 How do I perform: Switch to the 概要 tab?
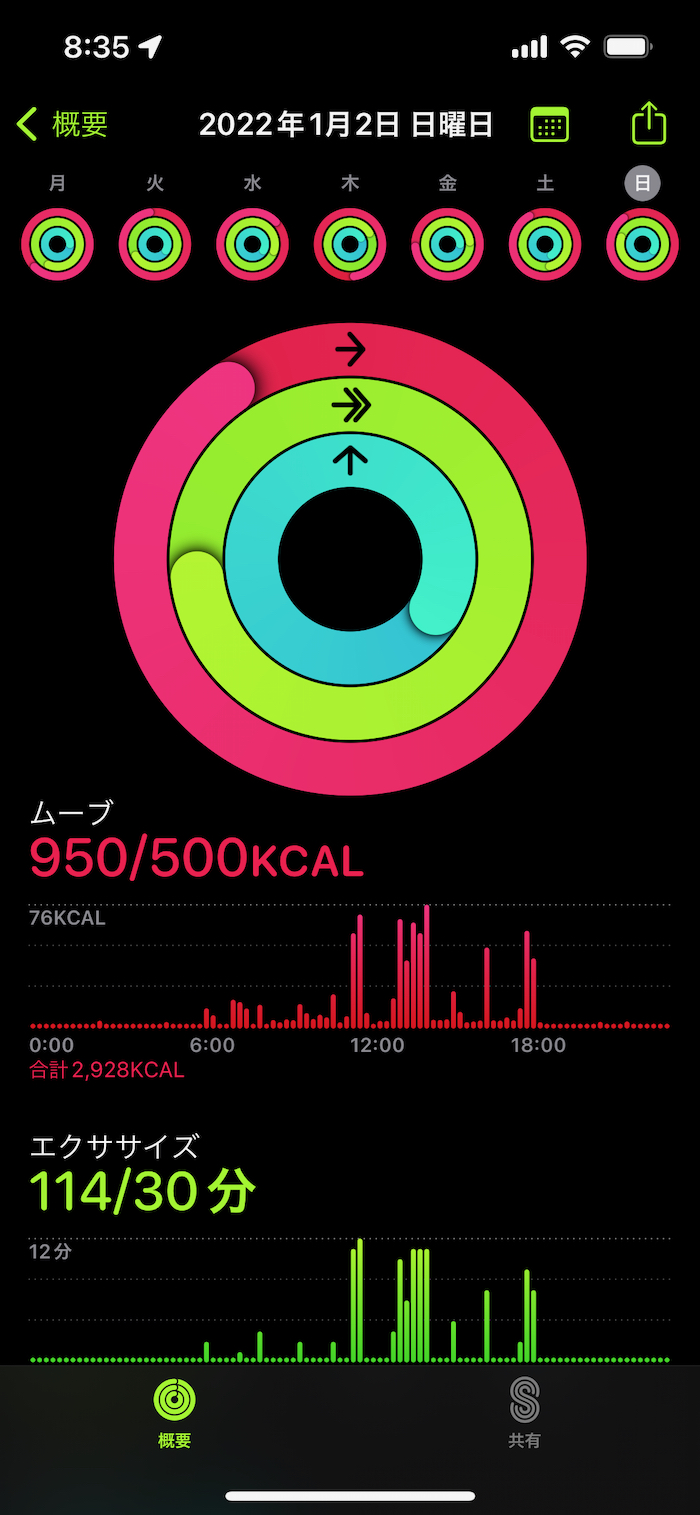(x=175, y=1412)
